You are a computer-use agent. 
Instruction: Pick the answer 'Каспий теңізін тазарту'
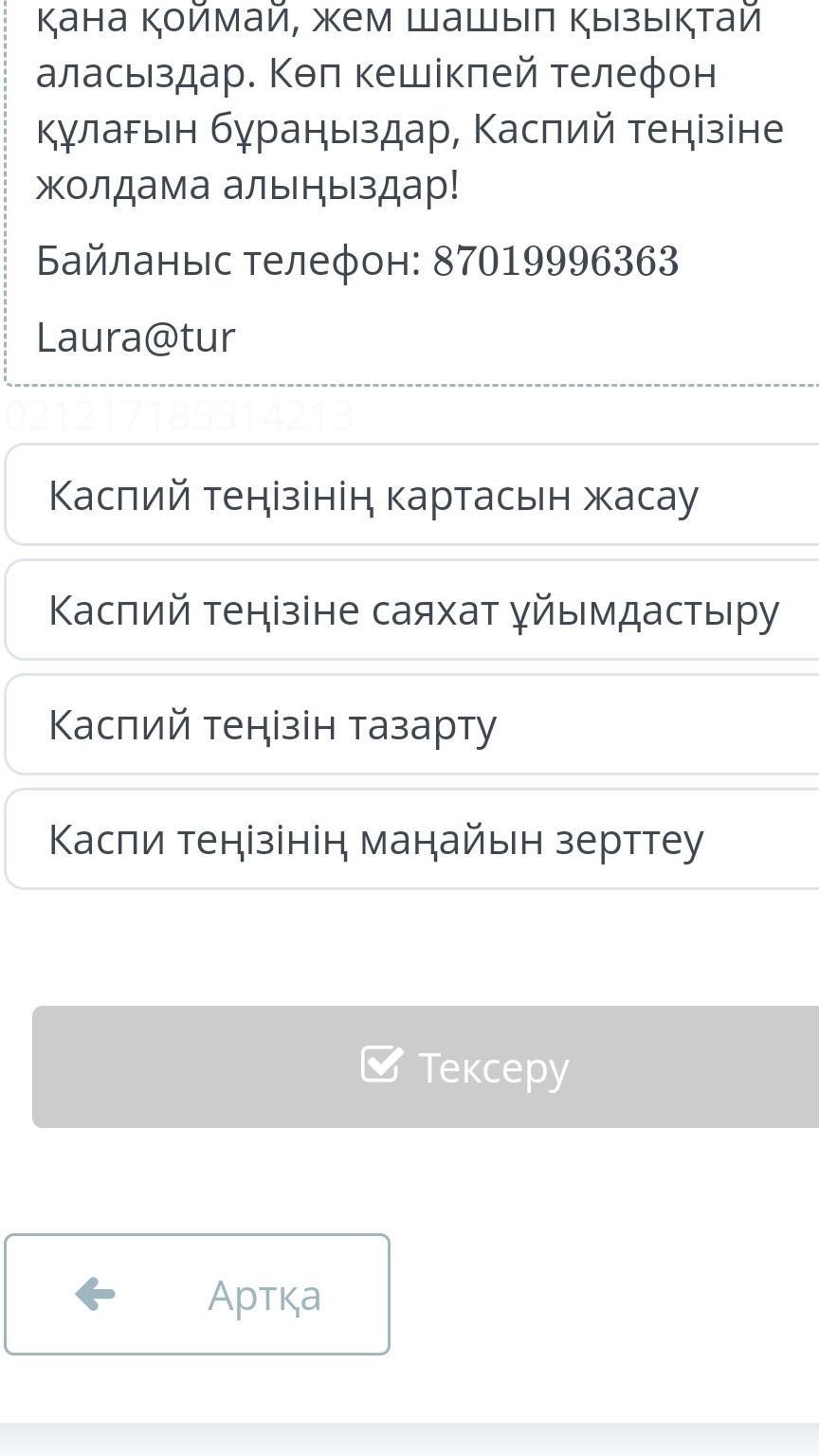pos(413,725)
